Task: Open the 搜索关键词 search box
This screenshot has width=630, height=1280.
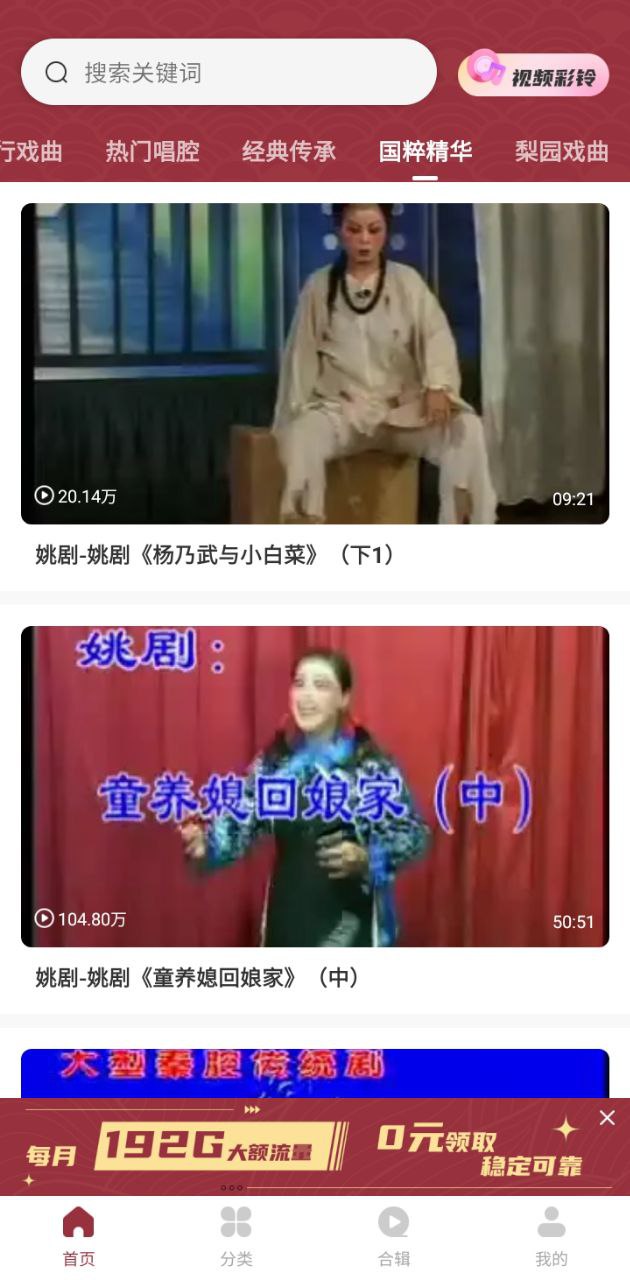Action: tap(228, 72)
